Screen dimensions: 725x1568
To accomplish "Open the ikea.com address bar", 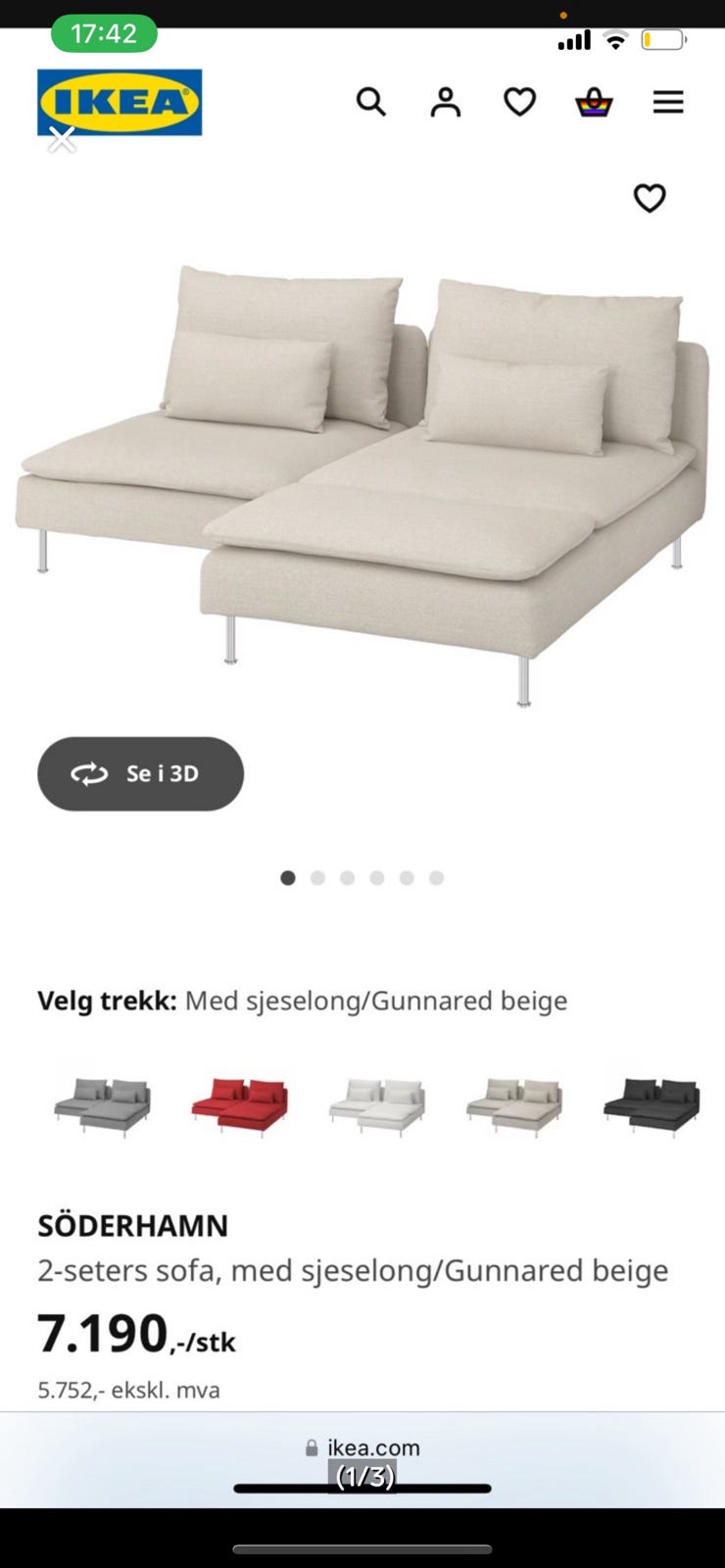I will pos(372,1448).
